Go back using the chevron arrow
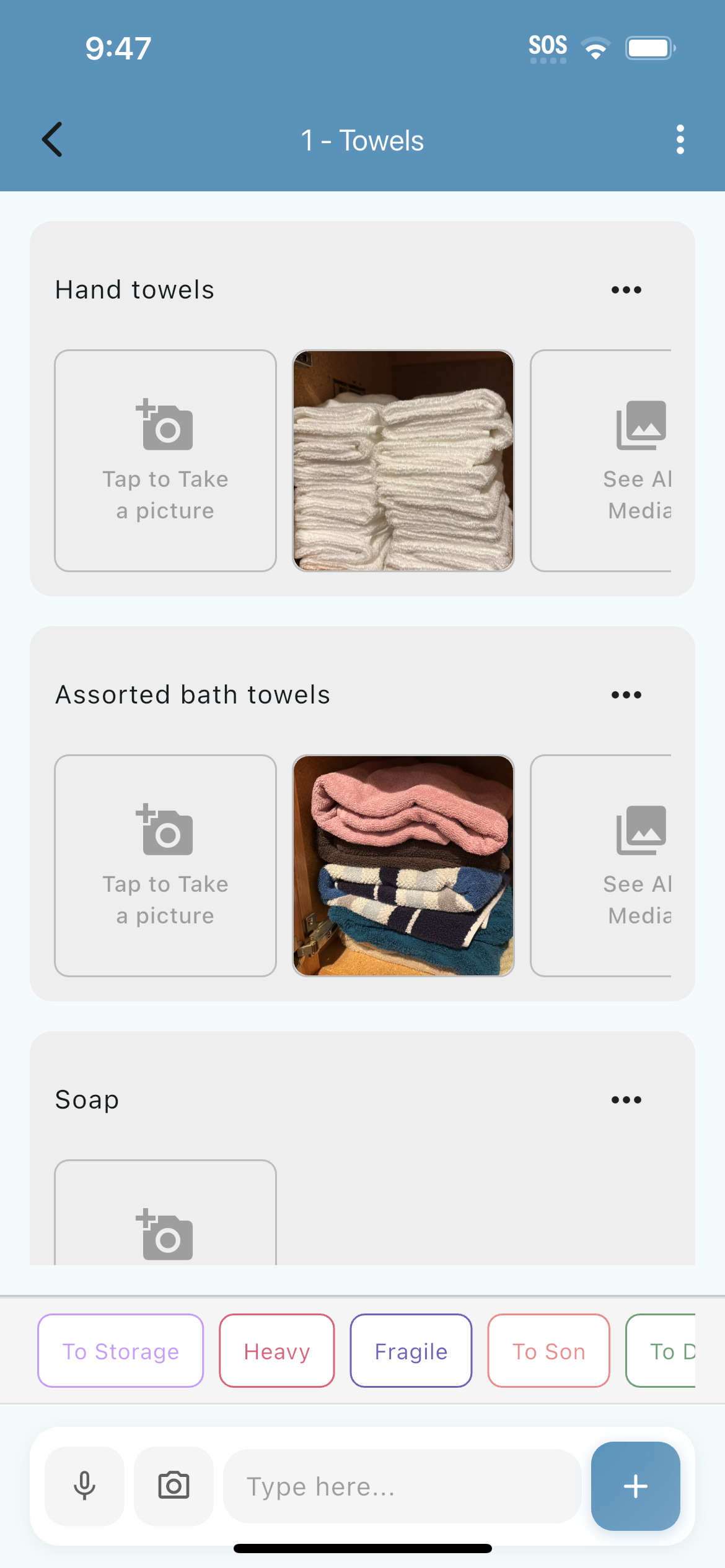The image size is (725, 1568). click(53, 139)
